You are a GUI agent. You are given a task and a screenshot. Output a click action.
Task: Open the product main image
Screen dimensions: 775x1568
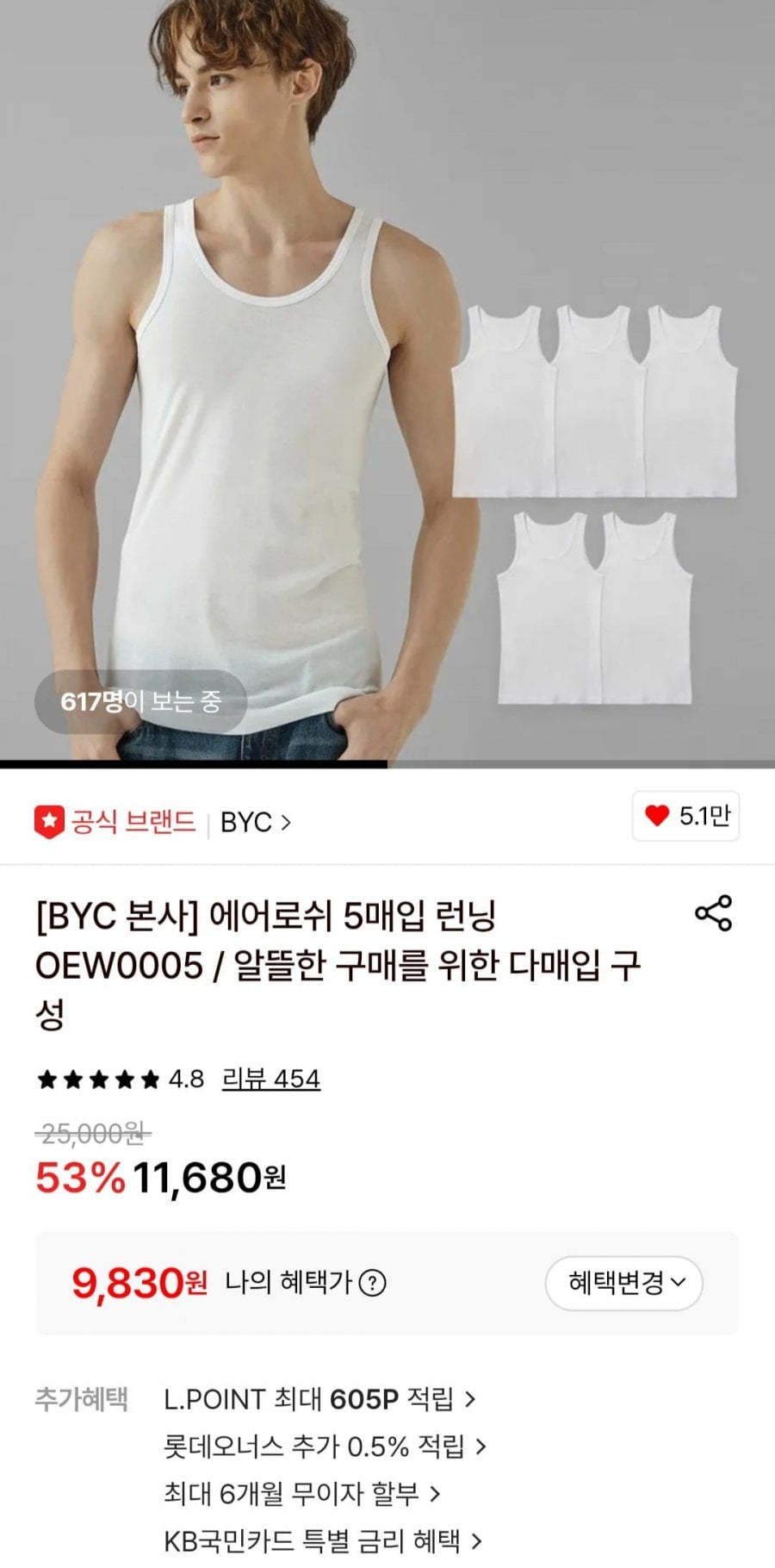(387, 379)
